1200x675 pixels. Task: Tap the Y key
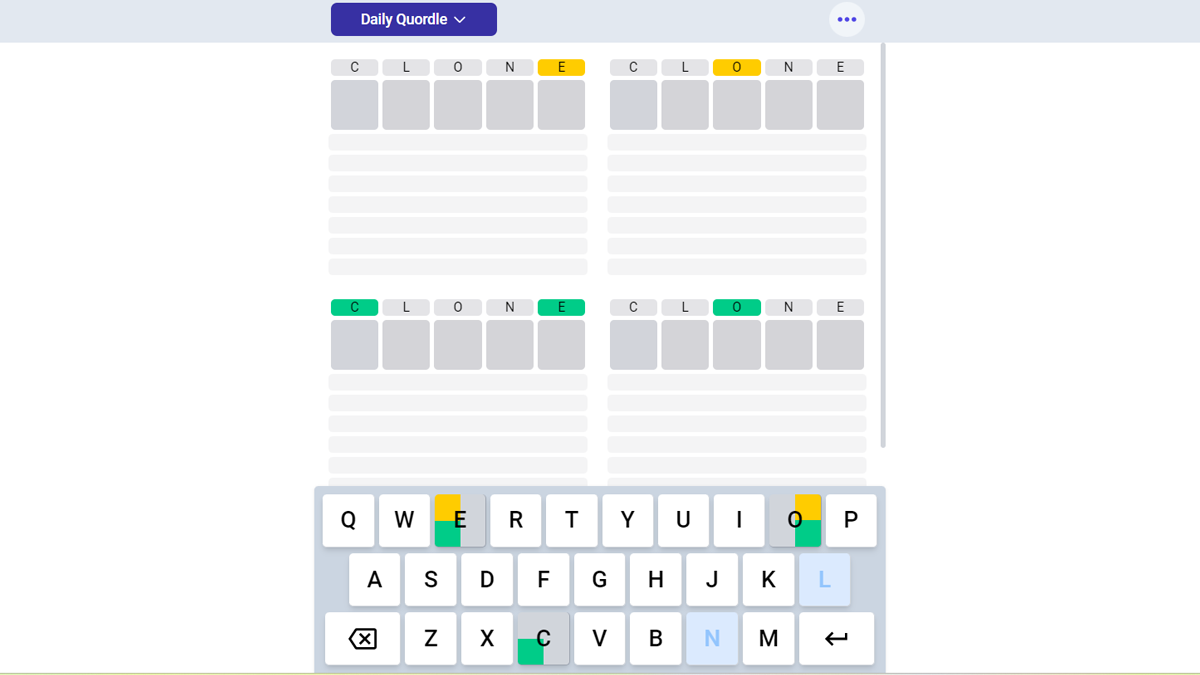(x=627, y=520)
